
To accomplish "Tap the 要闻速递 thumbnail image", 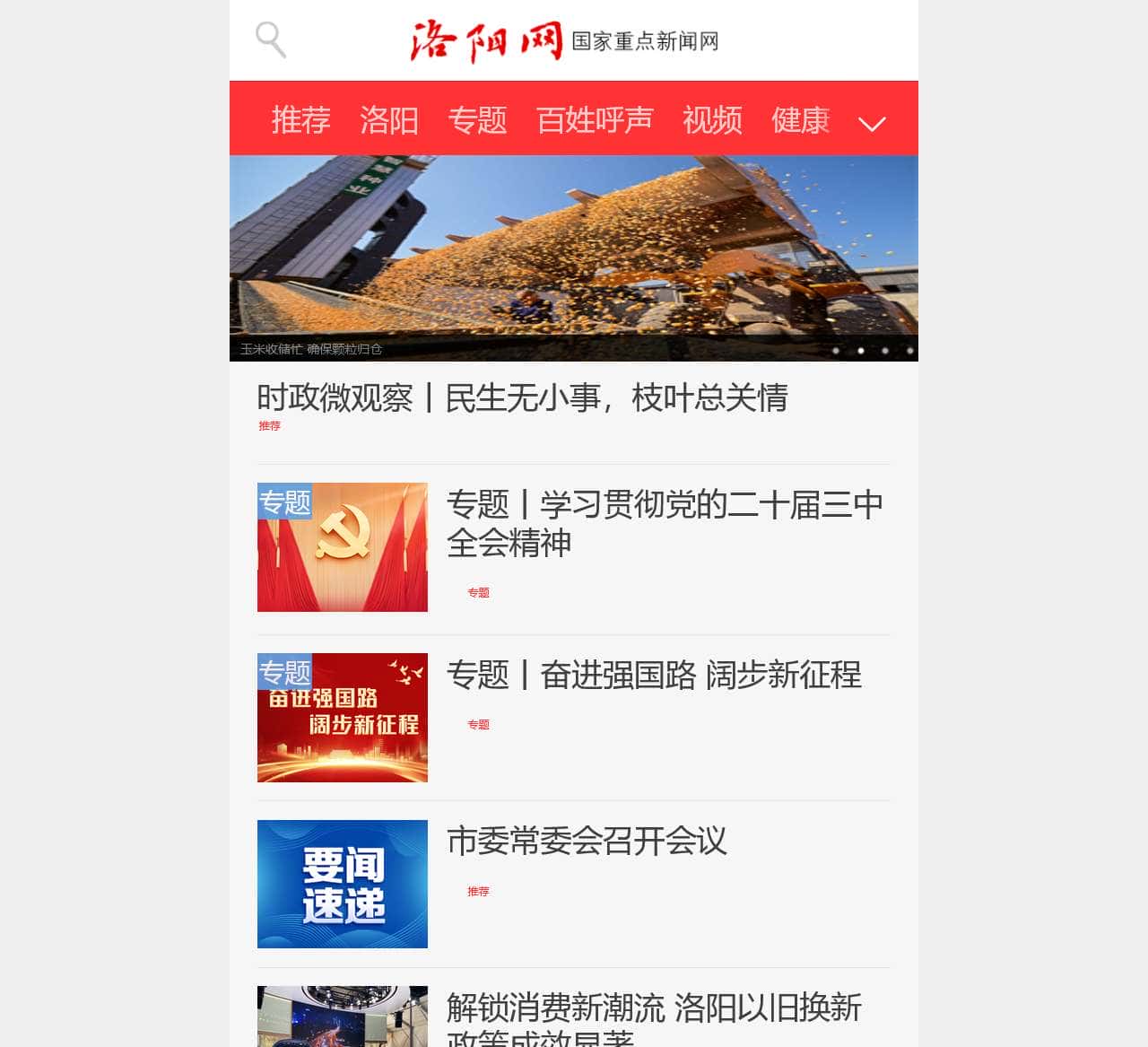I will 342,884.
